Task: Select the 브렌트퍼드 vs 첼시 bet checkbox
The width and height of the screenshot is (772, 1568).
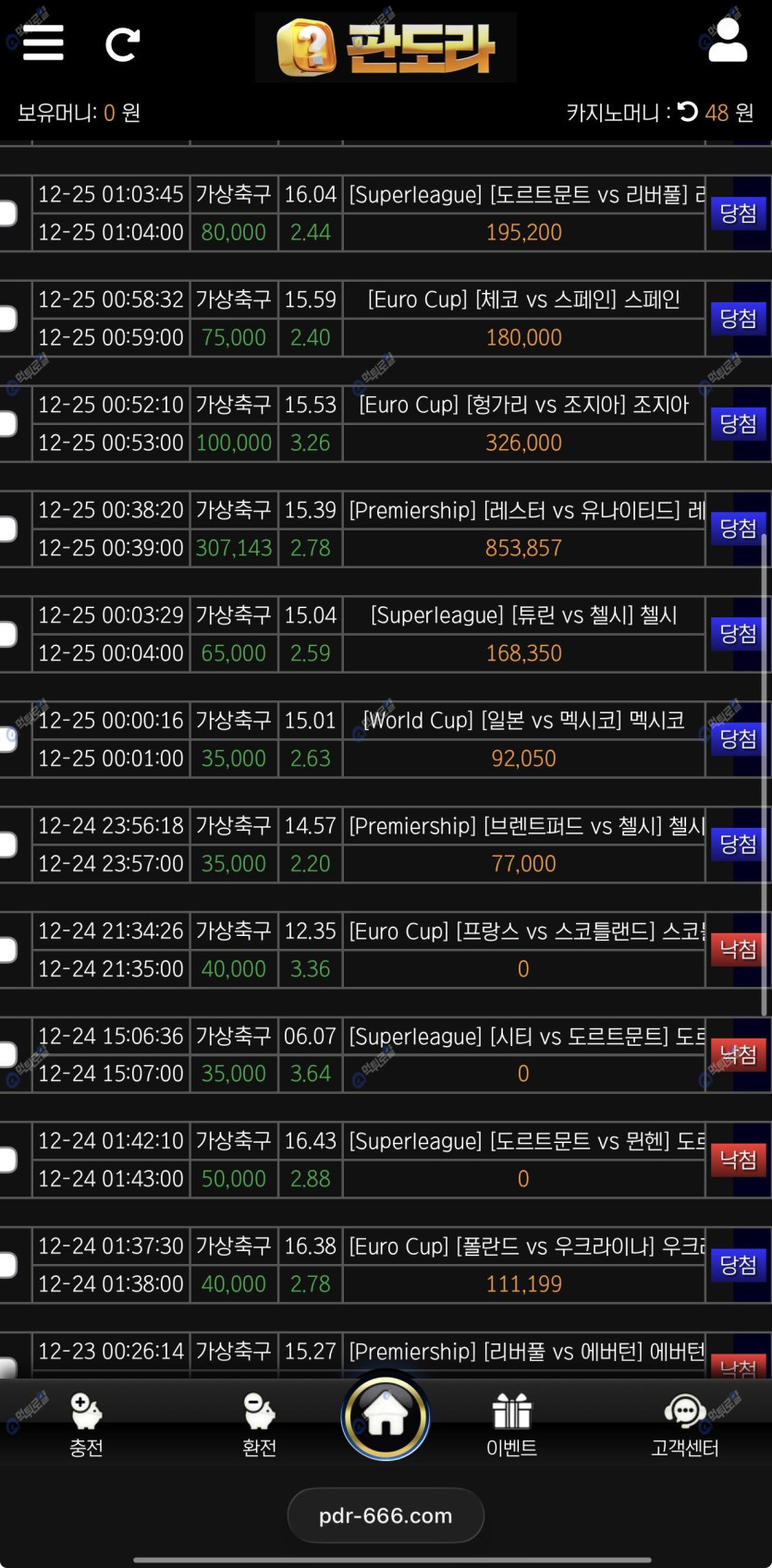Action: coord(7,845)
